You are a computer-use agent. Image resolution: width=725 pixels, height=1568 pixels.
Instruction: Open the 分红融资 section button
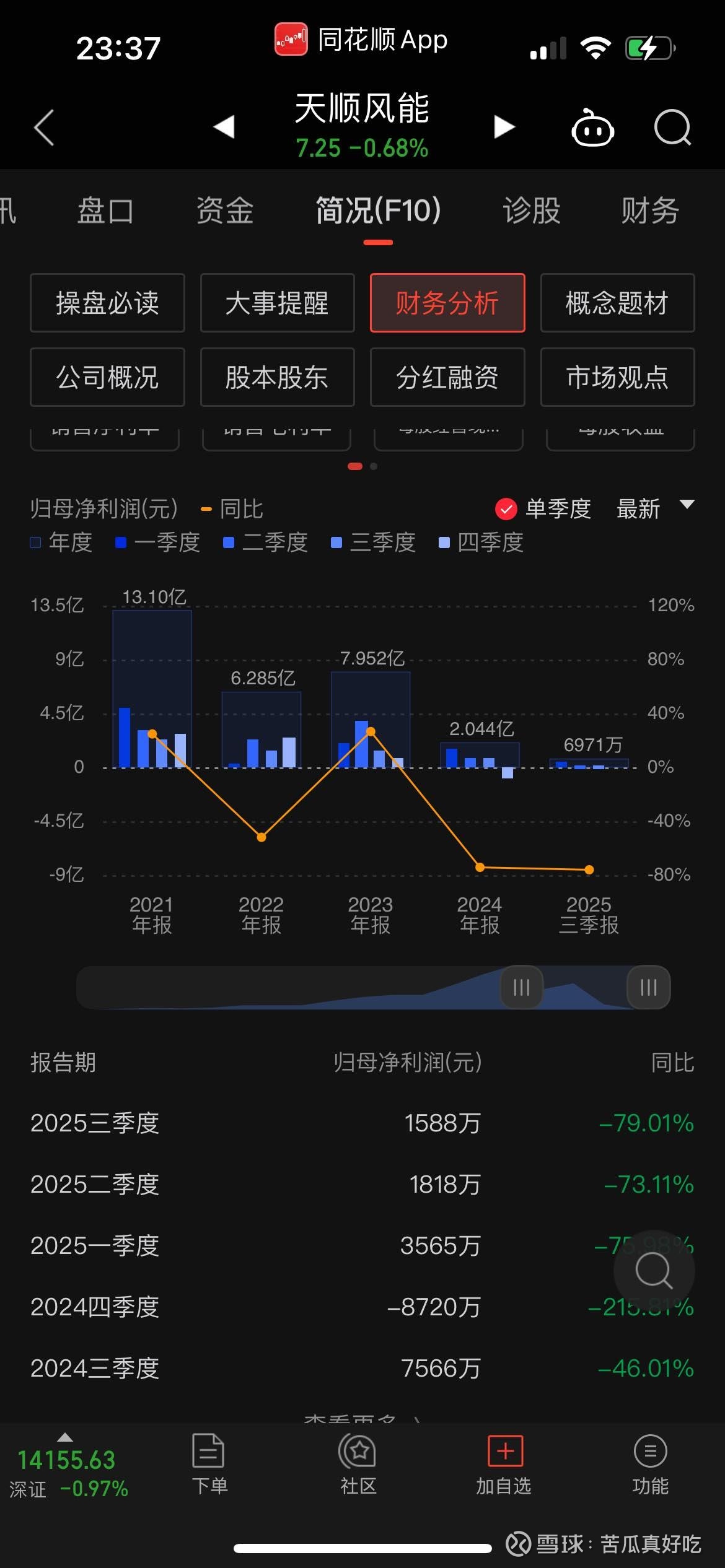[x=447, y=378]
